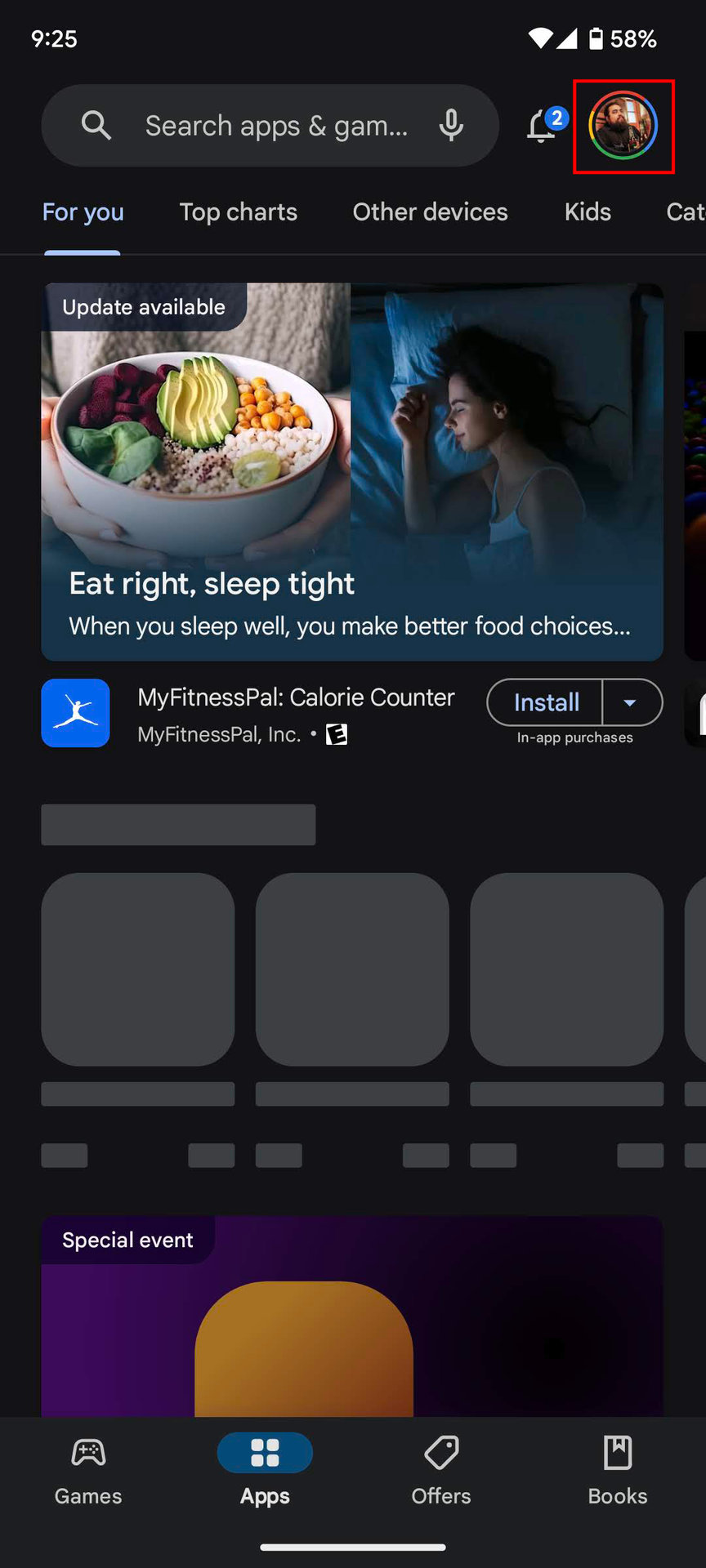Image resolution: width=706 pixels, height=1568 pixels.
Task: Switch to the Offers section
Action: coord(441,1472)
